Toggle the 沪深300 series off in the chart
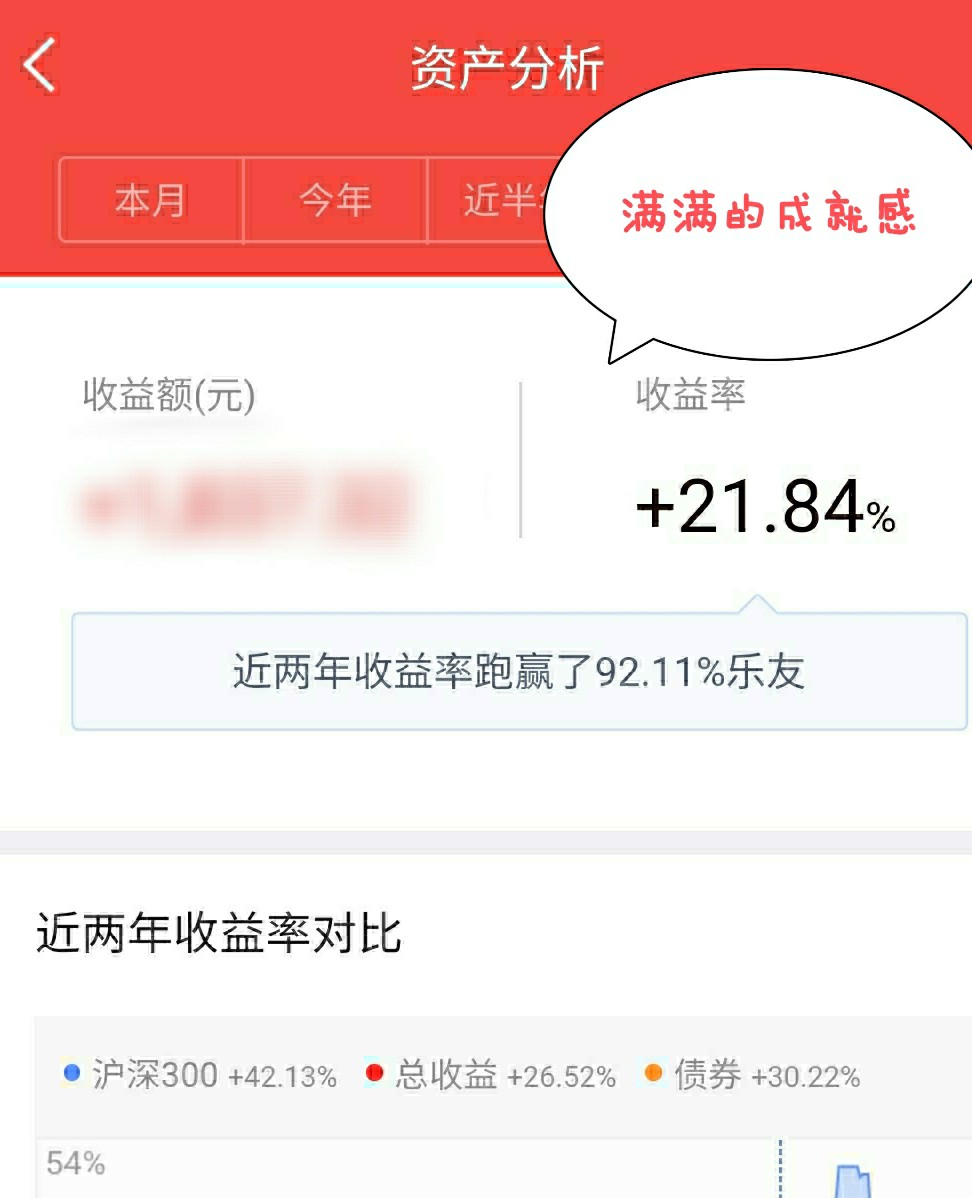The image size is (972, 1198). click(160, 1075)
